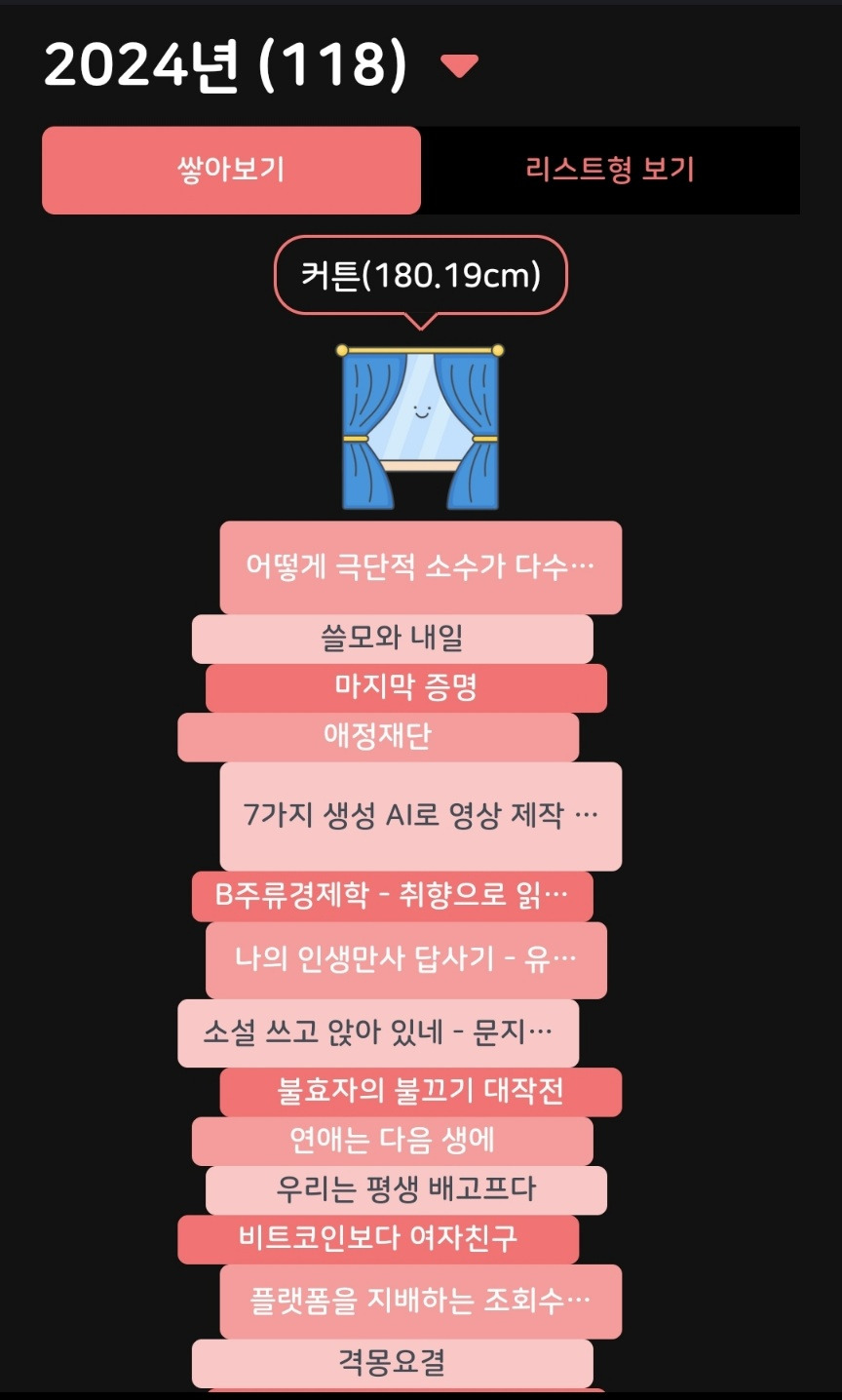
Task: Open the book 7가지 생성 AI로 영상 제작
Action: pyautogui.click(x=421, y=817)
